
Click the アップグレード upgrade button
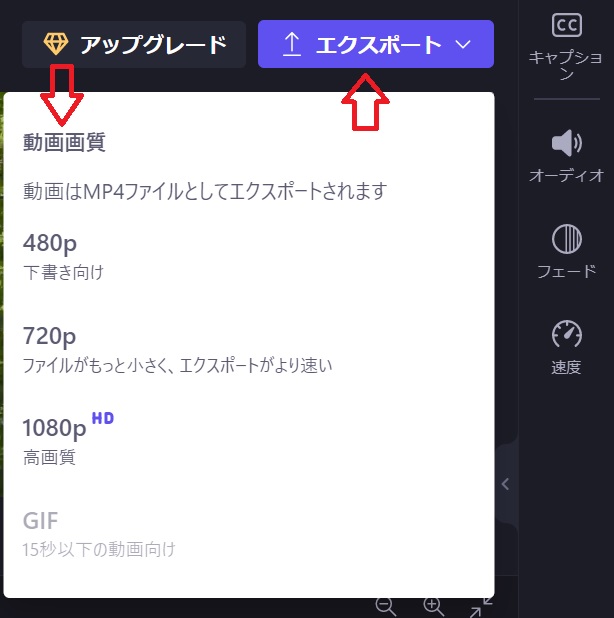(134, 45)
